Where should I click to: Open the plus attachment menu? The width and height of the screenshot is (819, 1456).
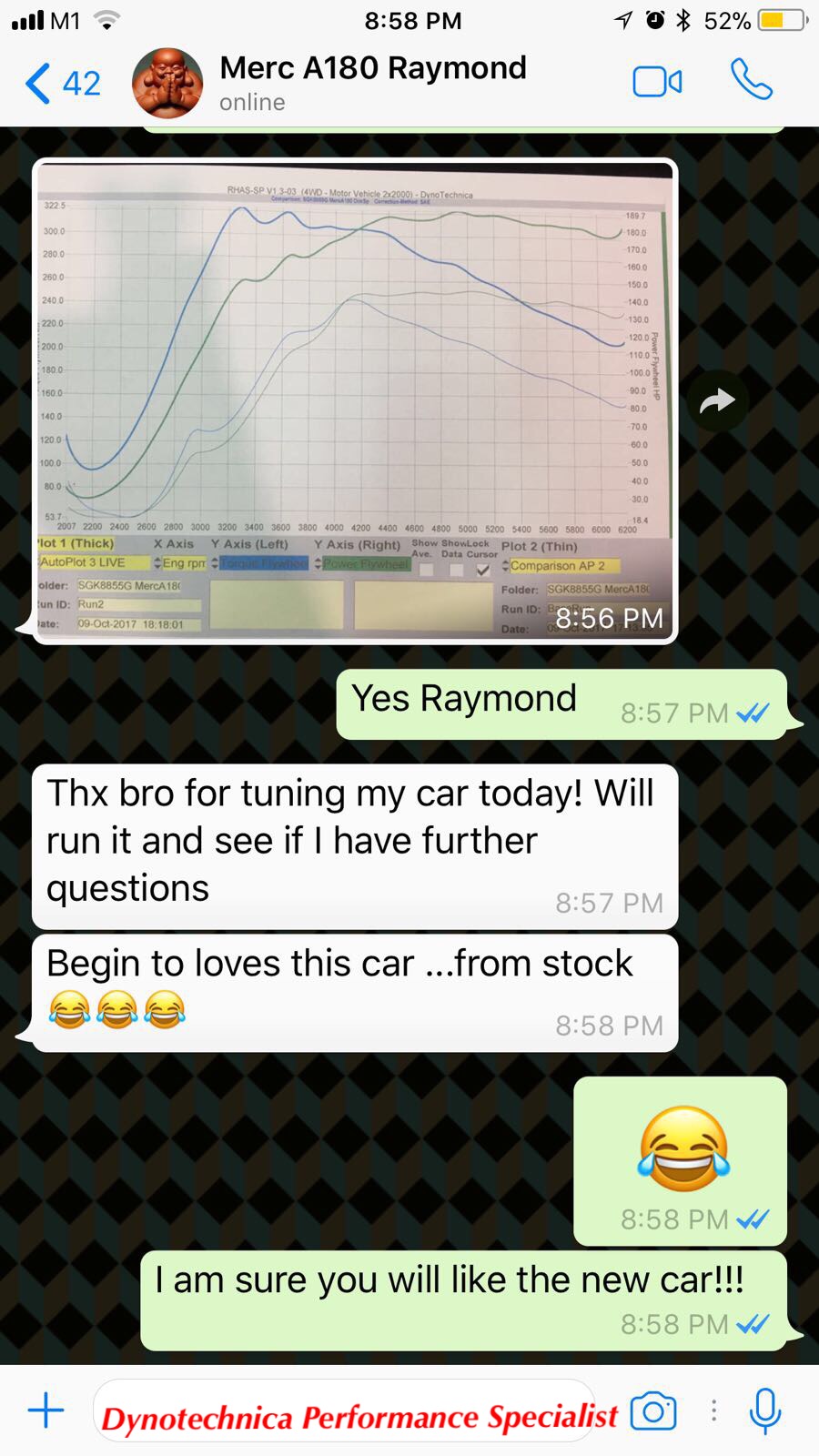pos(45,1411)
